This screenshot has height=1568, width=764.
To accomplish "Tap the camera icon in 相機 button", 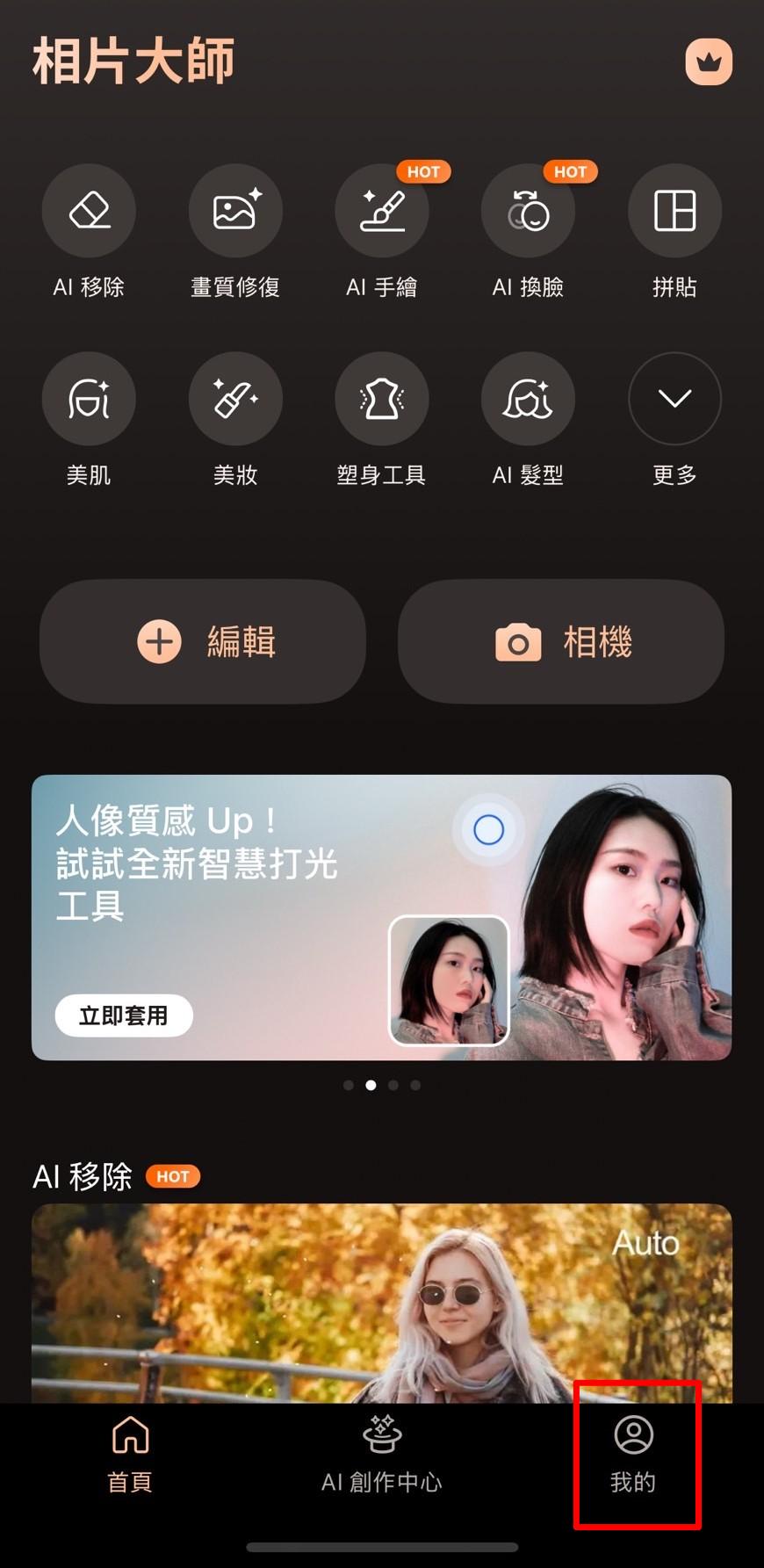I will [x=517, y=642].
